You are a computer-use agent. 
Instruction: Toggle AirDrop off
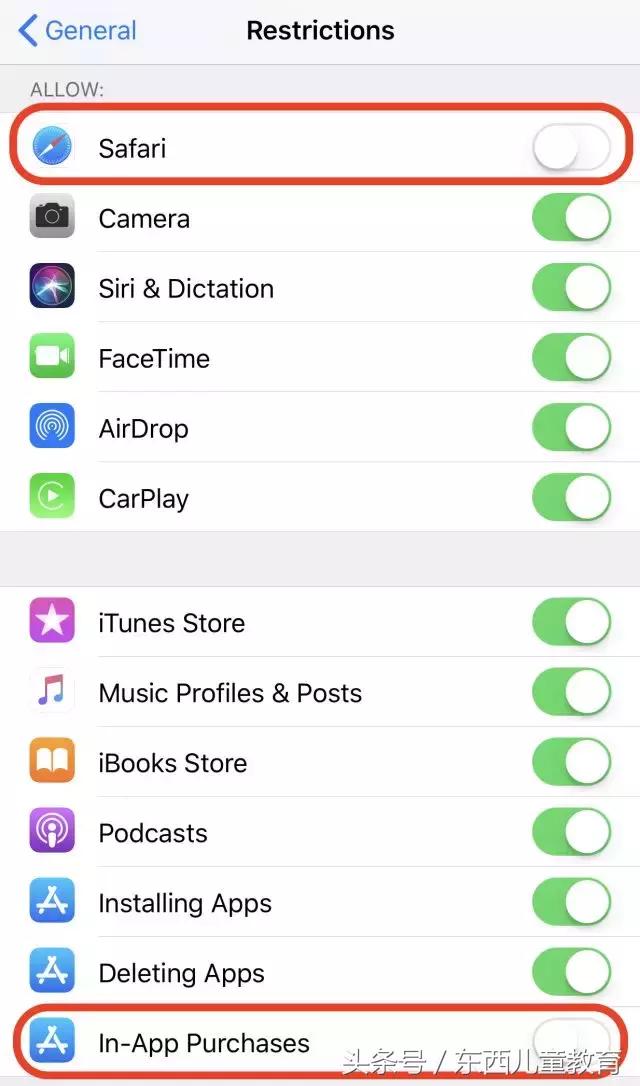[x=571, y=428]
